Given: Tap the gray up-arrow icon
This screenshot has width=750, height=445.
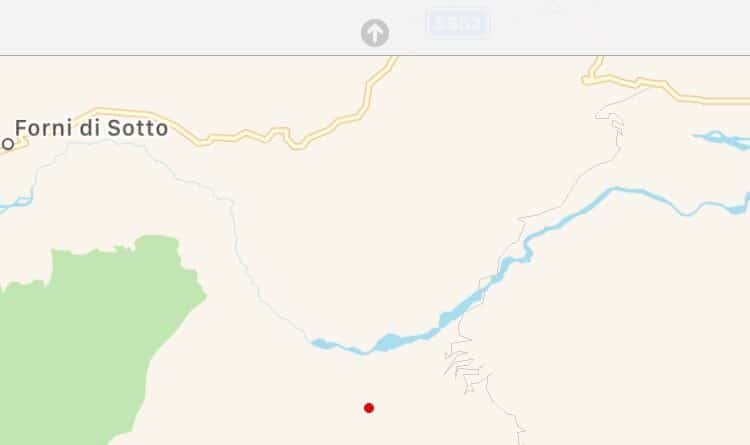Looking at the screenshot, I should 375,33.
